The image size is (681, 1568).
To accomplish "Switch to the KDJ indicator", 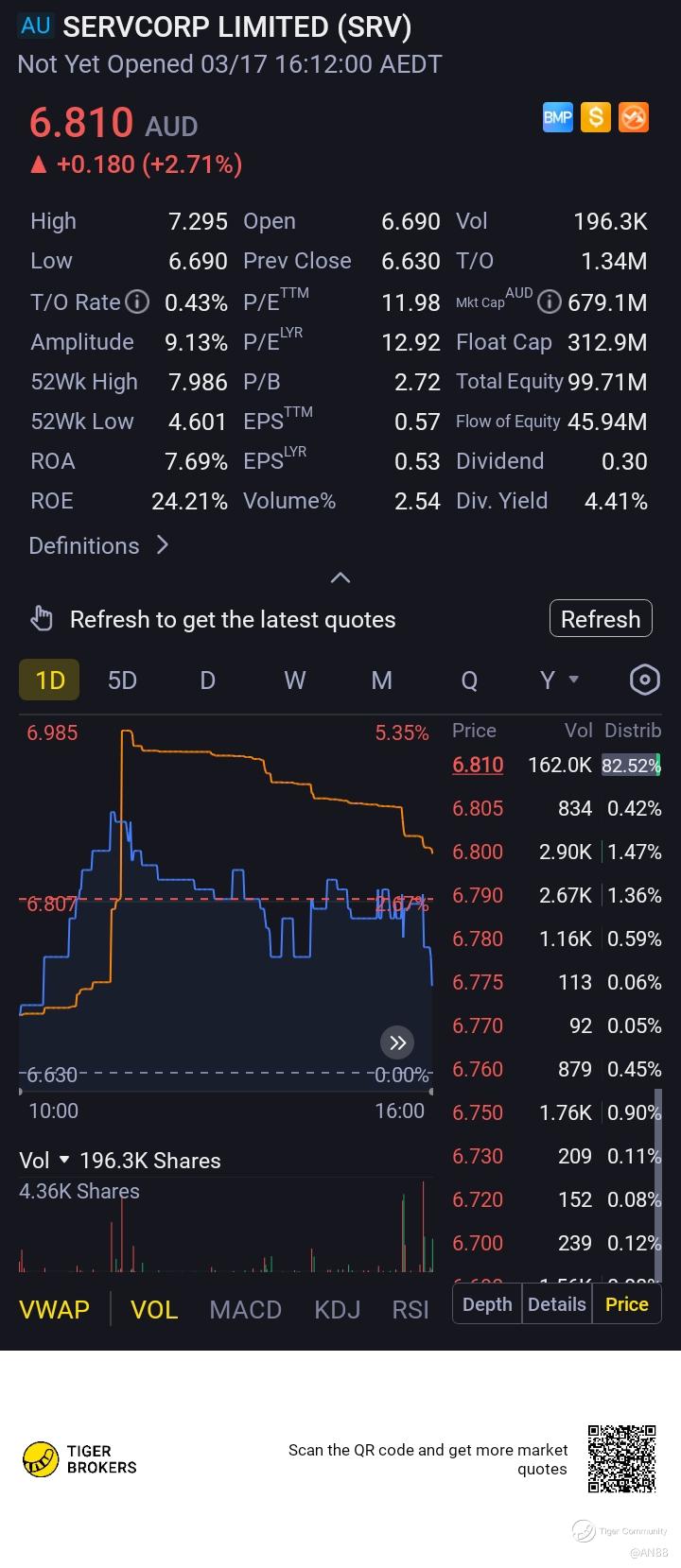I will pos(337,1309).
